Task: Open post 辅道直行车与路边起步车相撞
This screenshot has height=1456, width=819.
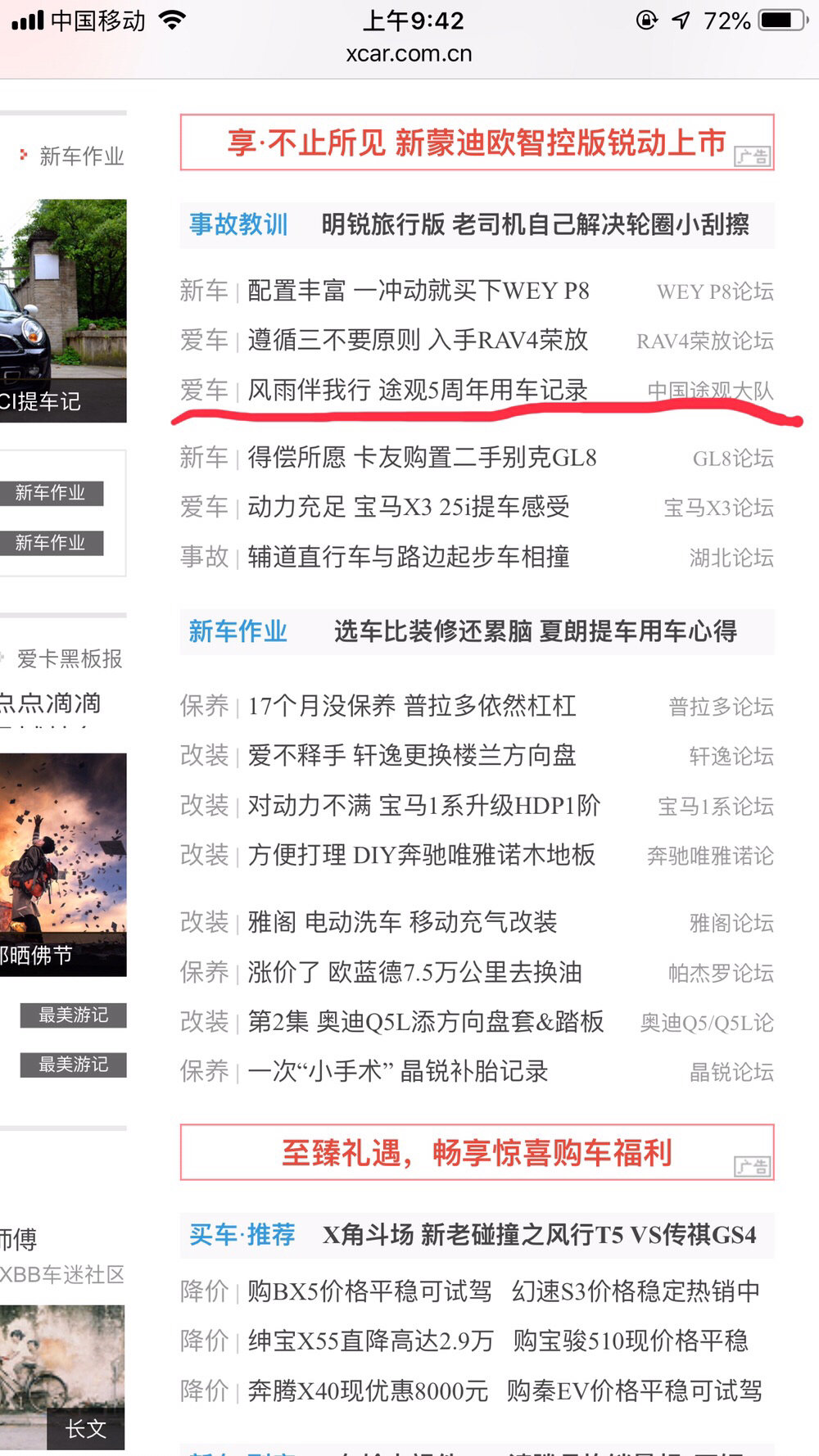Action: pos(408,557)
